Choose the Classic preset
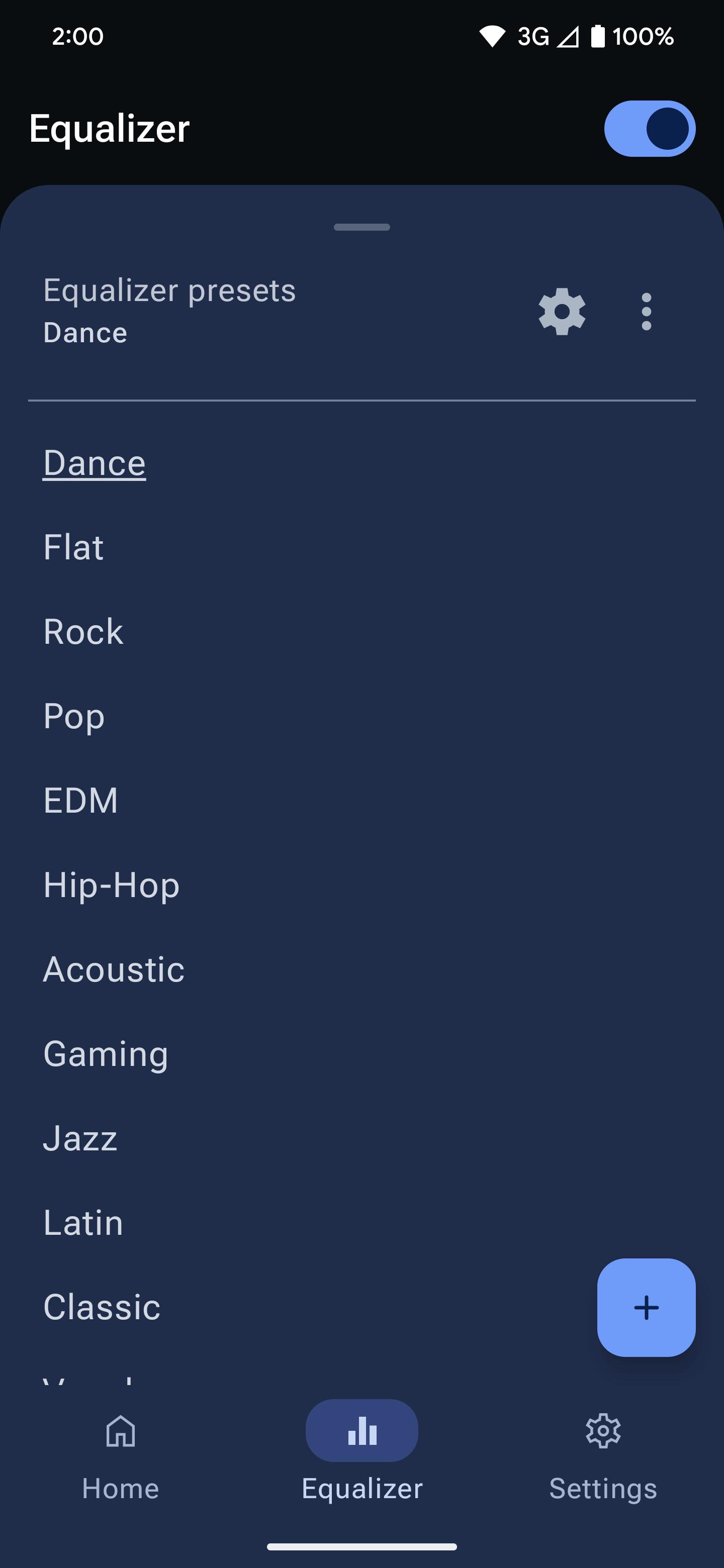The image size is (724, 1568). point(102,1307)
